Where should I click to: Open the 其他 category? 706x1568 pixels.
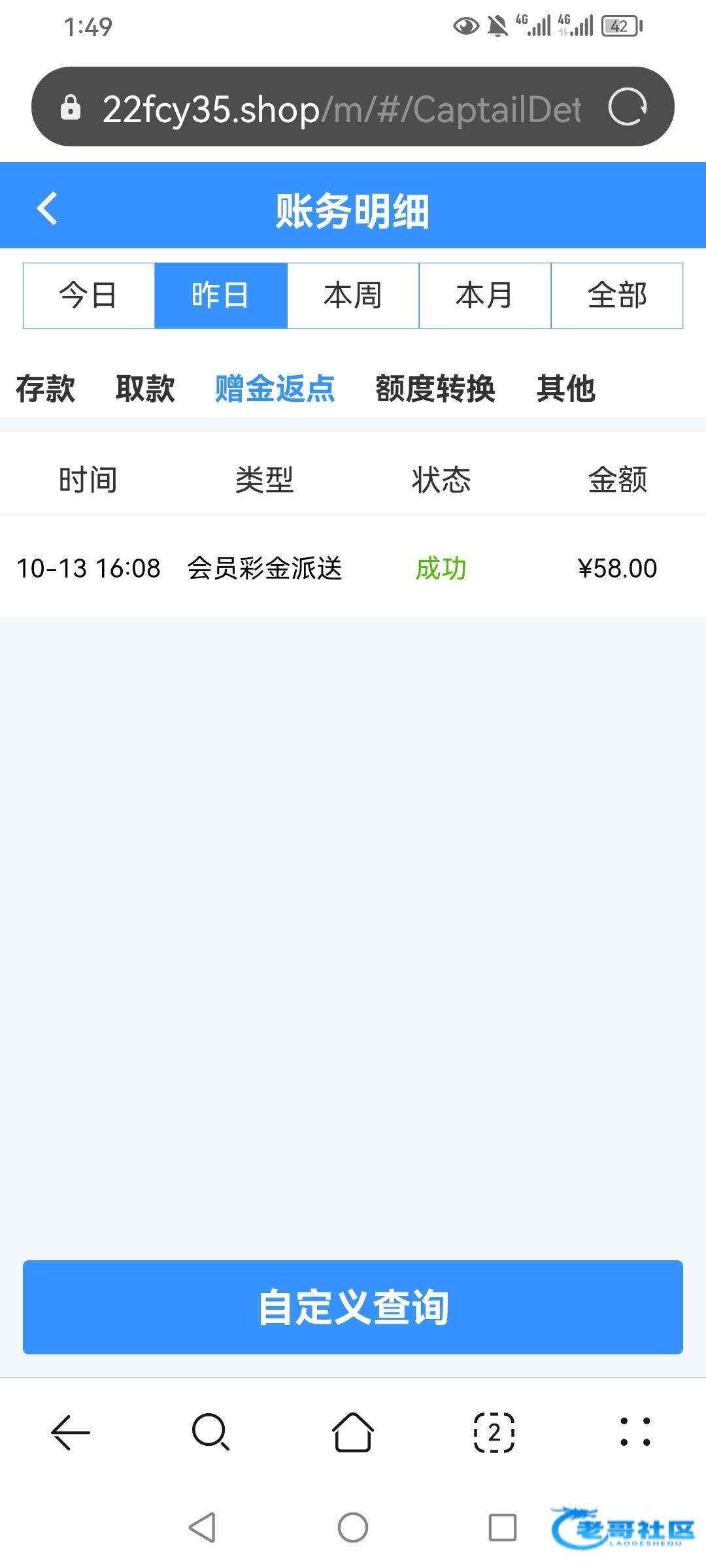(566, 389)
